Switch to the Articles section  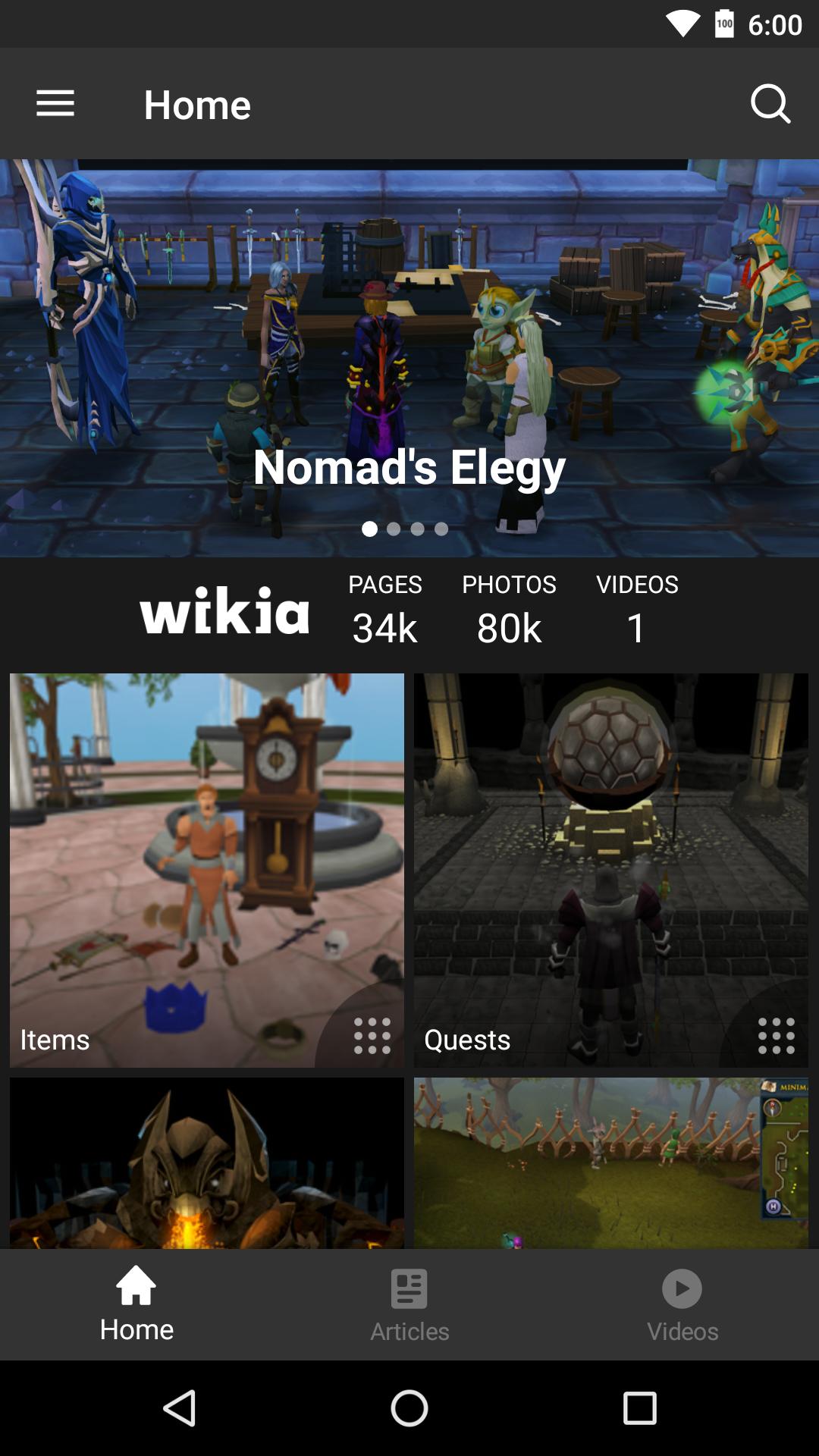click(x=409, y=1304)
